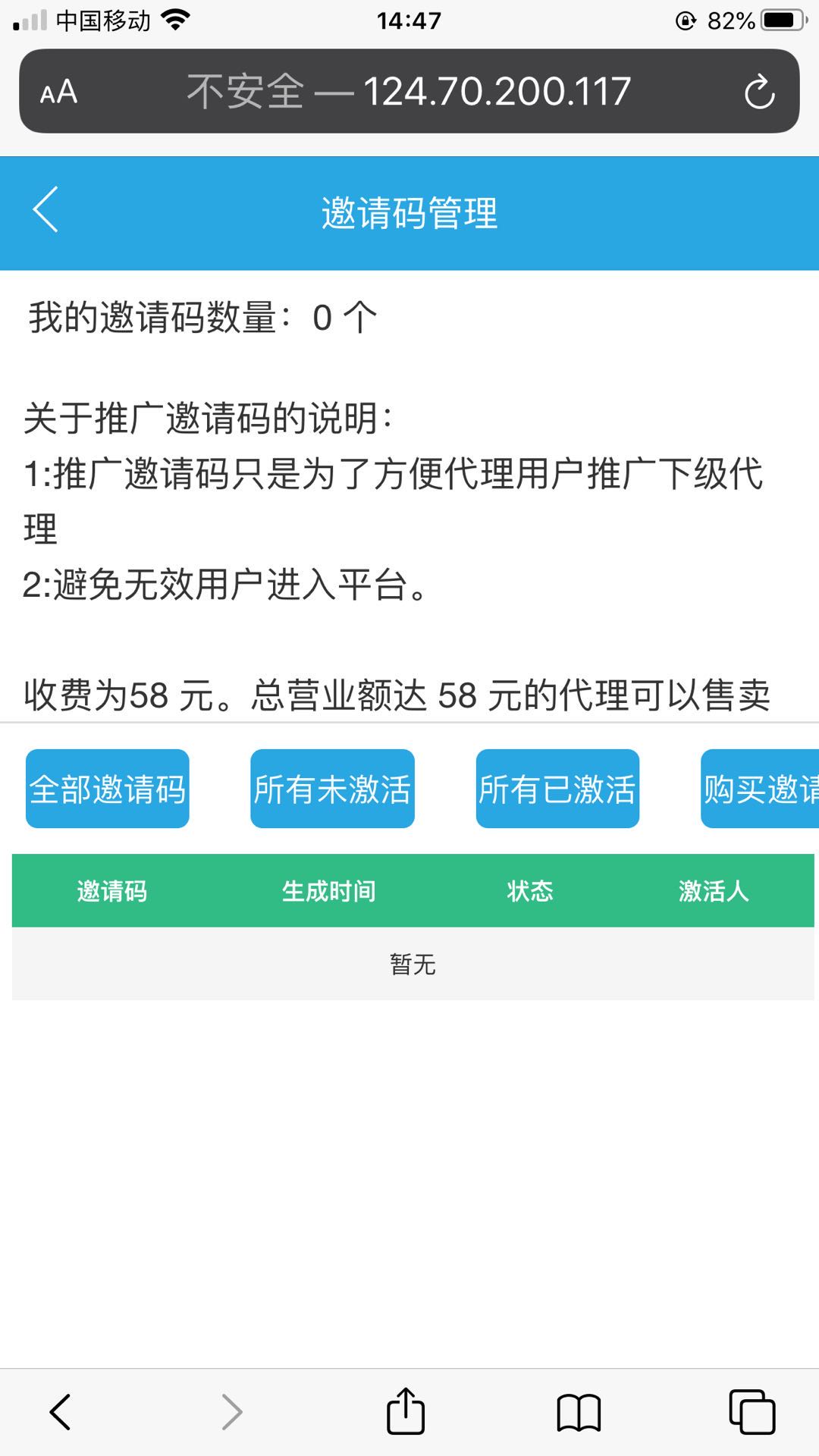Viewport: 819px width, 1456px height.
Task: Open the Safari share sheet
Action: [x=406, y=1411]
